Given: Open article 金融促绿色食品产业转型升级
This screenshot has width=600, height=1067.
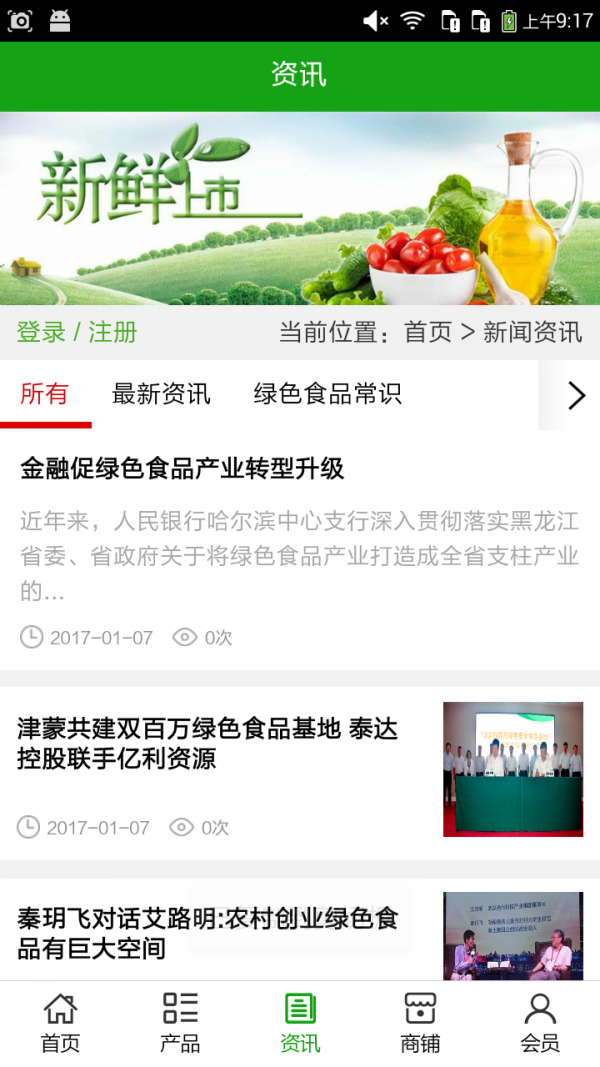Looking at the screenshot, I should pos(182,468).
